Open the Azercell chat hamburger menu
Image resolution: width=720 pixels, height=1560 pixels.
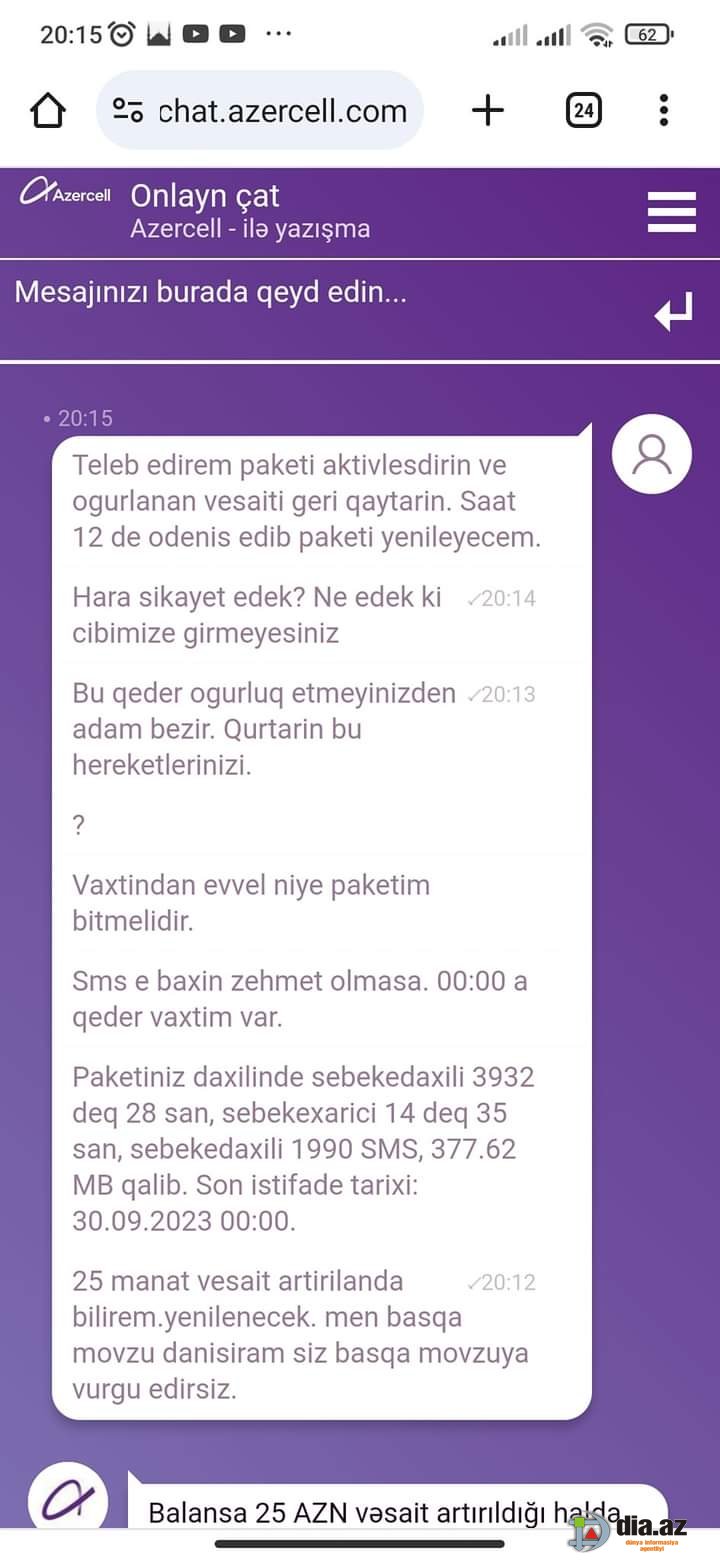click(x=672, y=212)
